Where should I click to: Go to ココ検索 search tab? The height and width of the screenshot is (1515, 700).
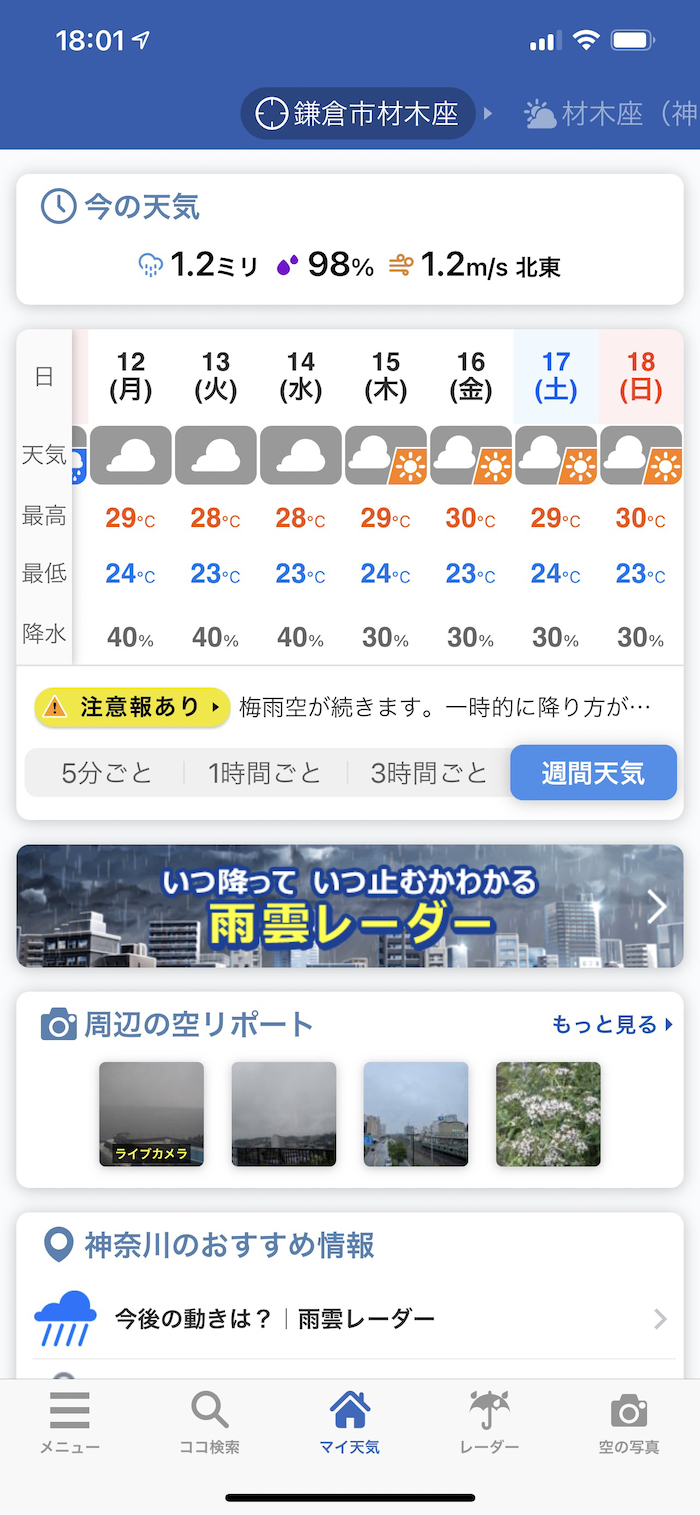click(209, 1422)
